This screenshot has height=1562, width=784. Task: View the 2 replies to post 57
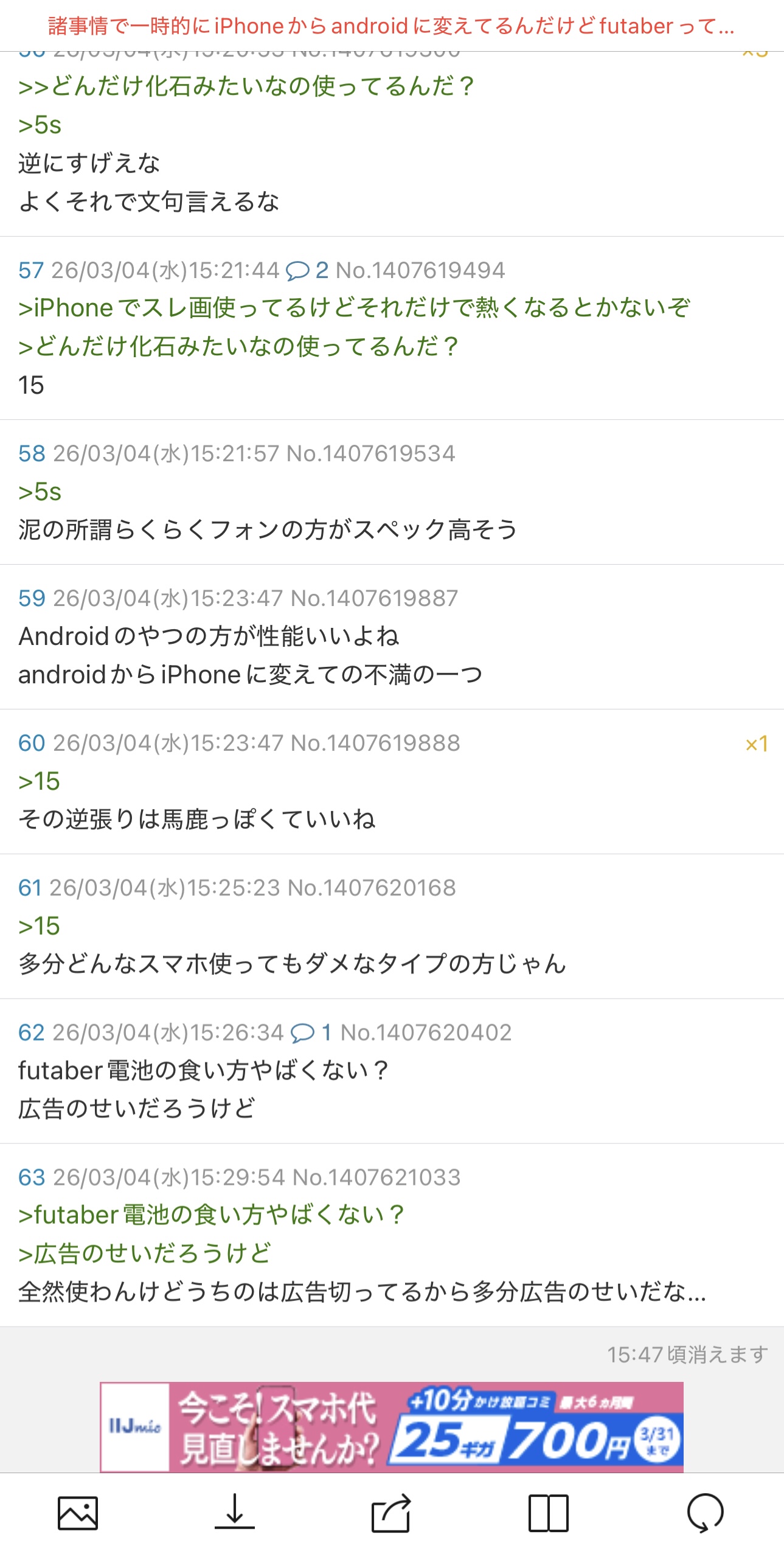click(307, 270)
